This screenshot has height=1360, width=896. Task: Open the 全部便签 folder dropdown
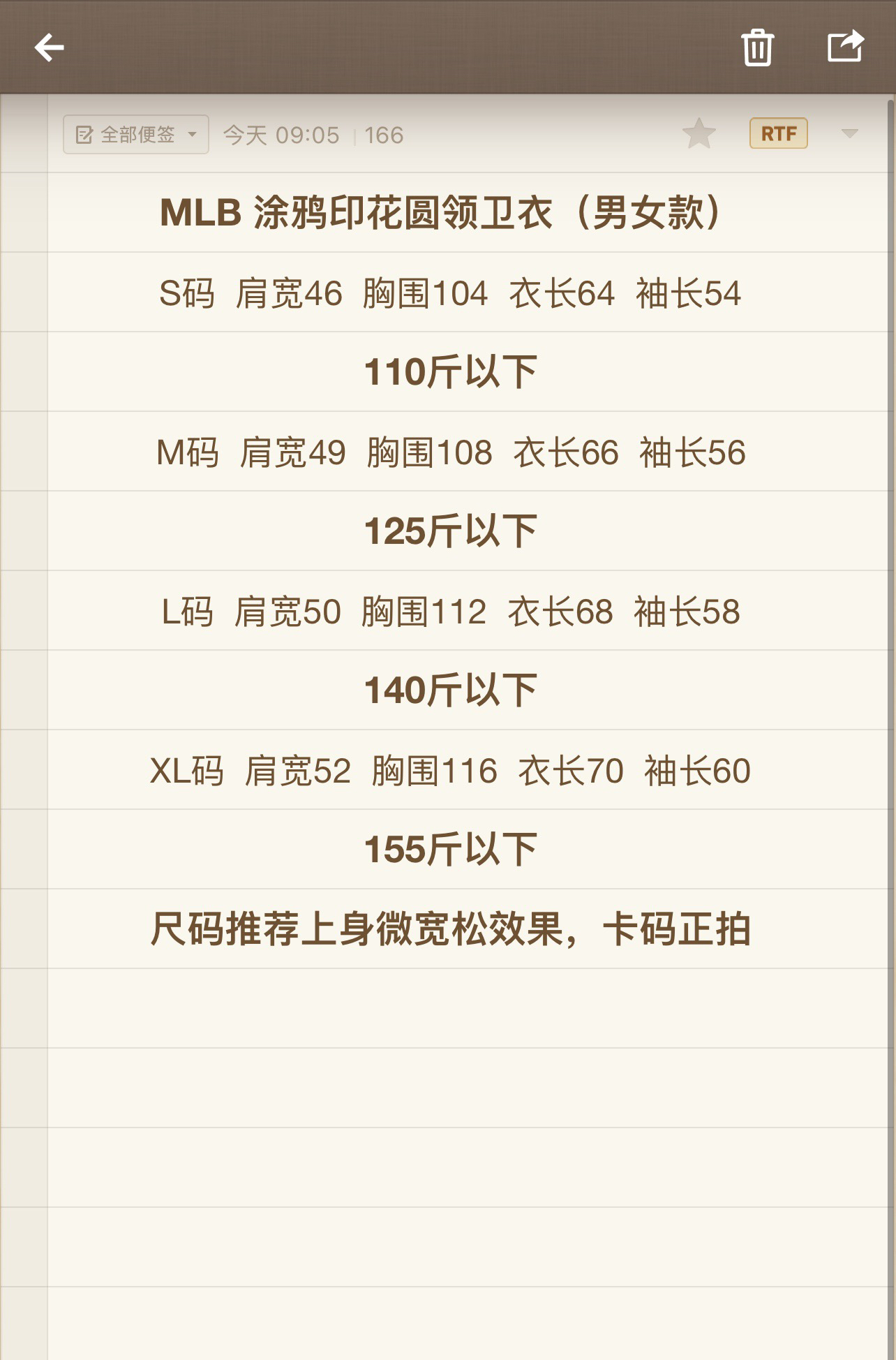tap(136, 134)
